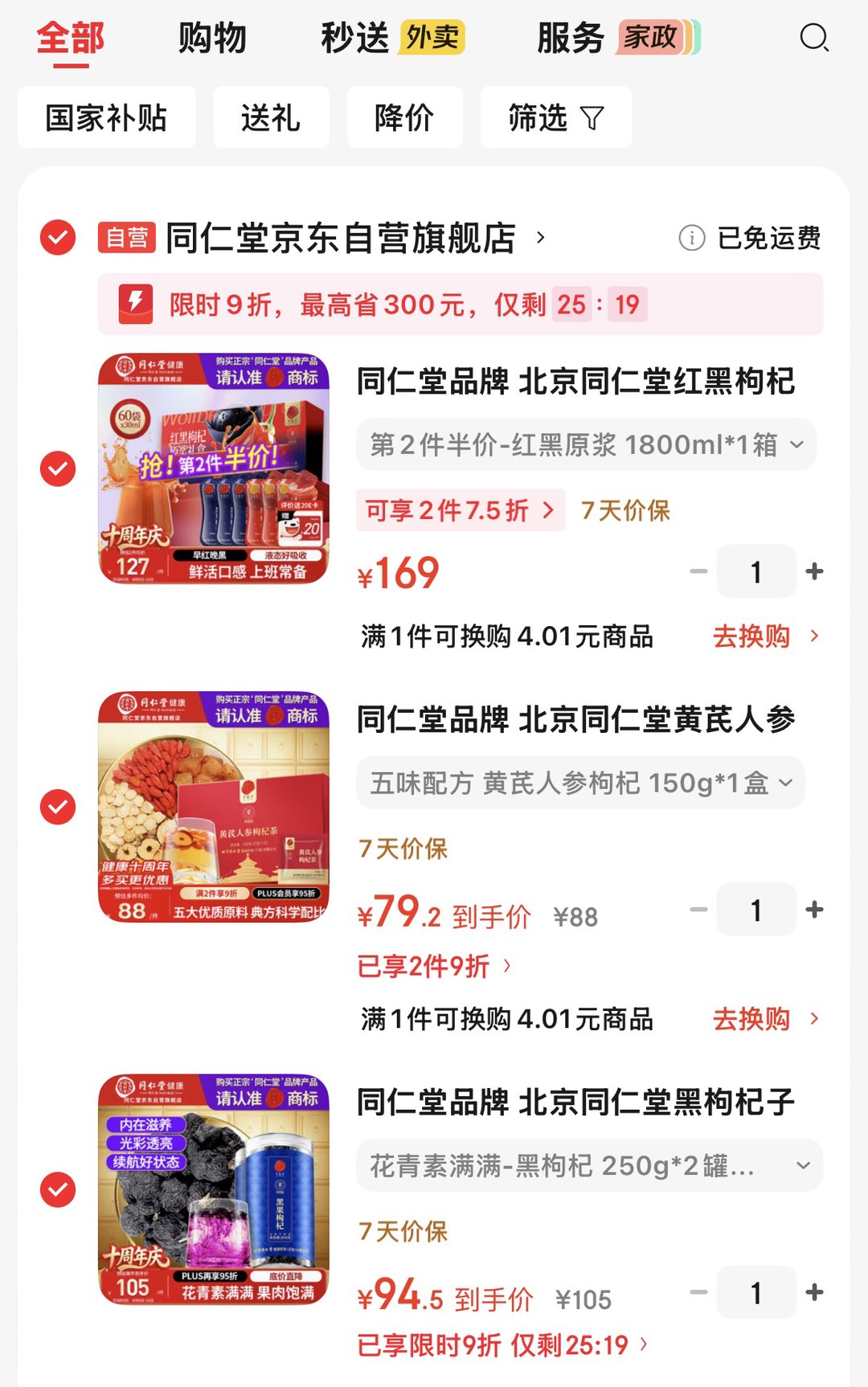This screenshot has height=1387, width=868.
Task: View the 可享2件7.5折 promotion
Action: tap(460, 510)
